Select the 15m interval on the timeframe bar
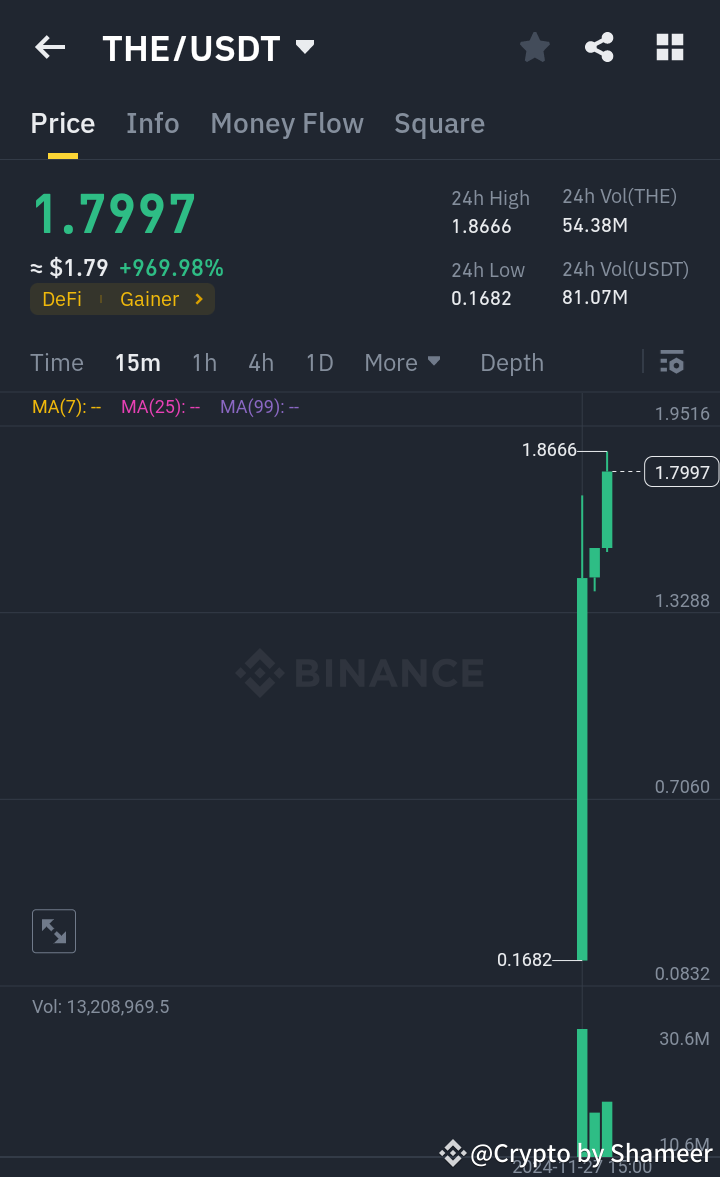The width and height of the screenshot is (720, 1177). 137,362
